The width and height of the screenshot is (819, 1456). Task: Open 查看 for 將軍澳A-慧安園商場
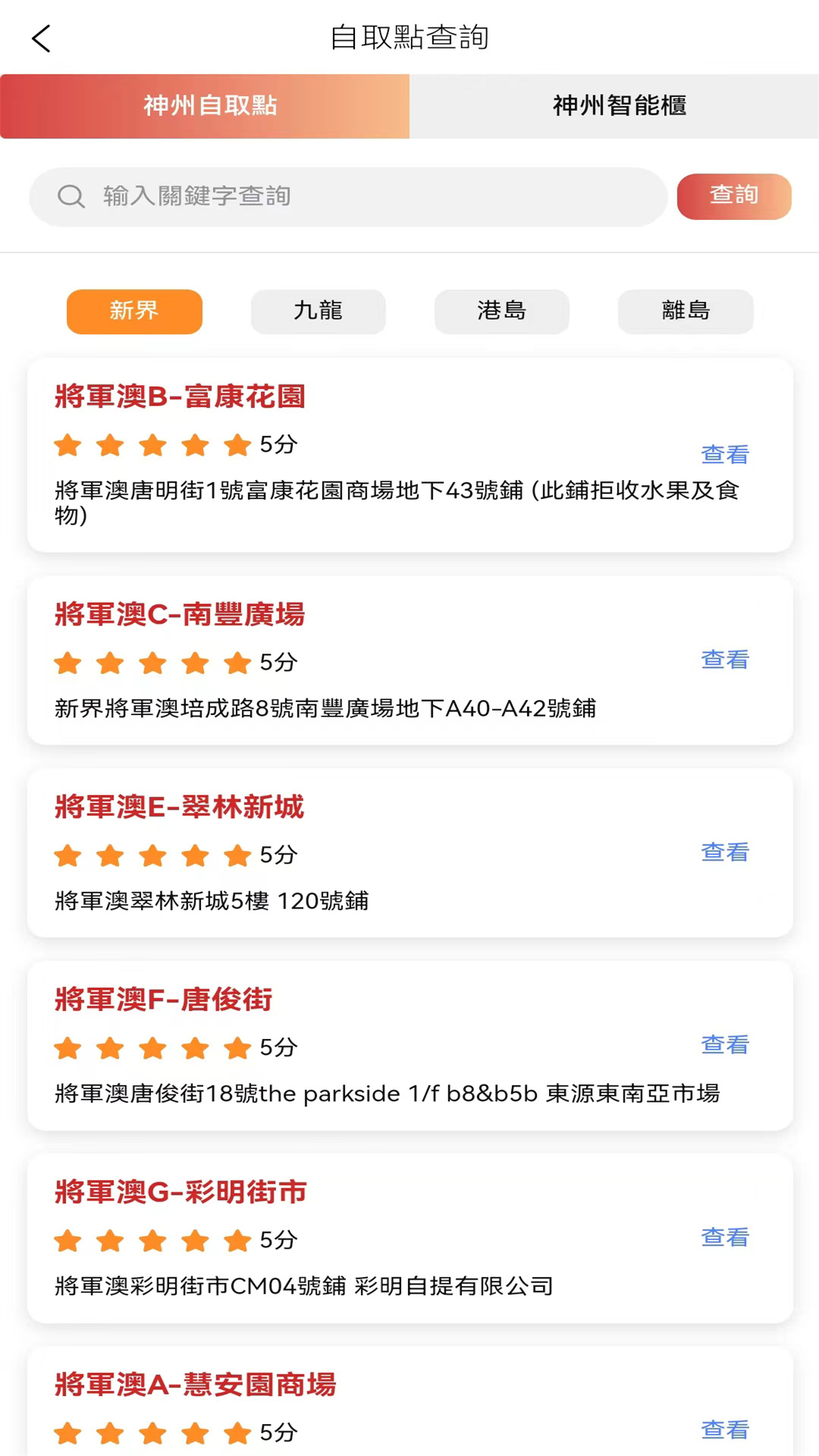point(724,1430)
